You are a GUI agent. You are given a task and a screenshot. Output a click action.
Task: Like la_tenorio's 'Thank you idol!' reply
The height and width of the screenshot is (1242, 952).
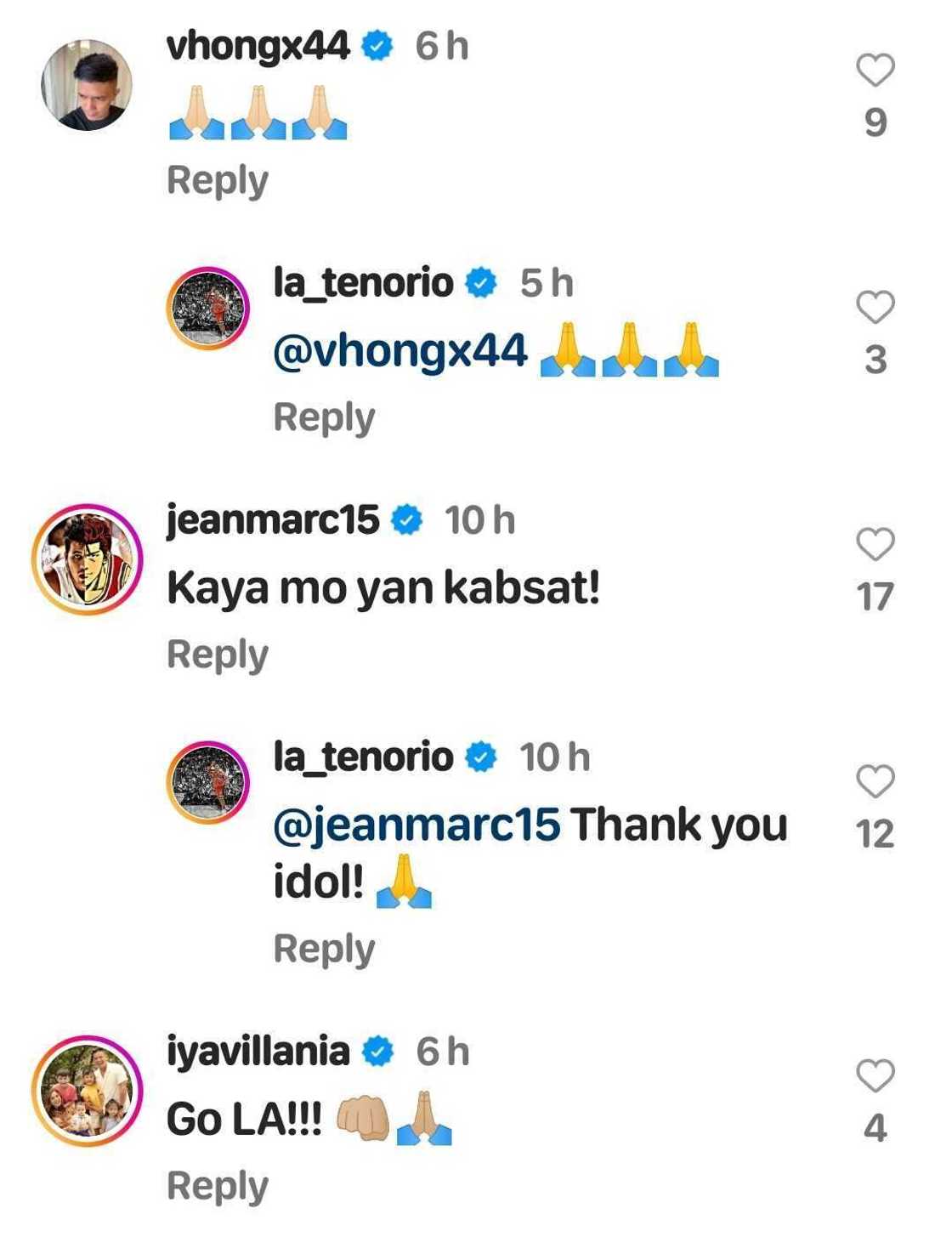(x=875, y=782)
